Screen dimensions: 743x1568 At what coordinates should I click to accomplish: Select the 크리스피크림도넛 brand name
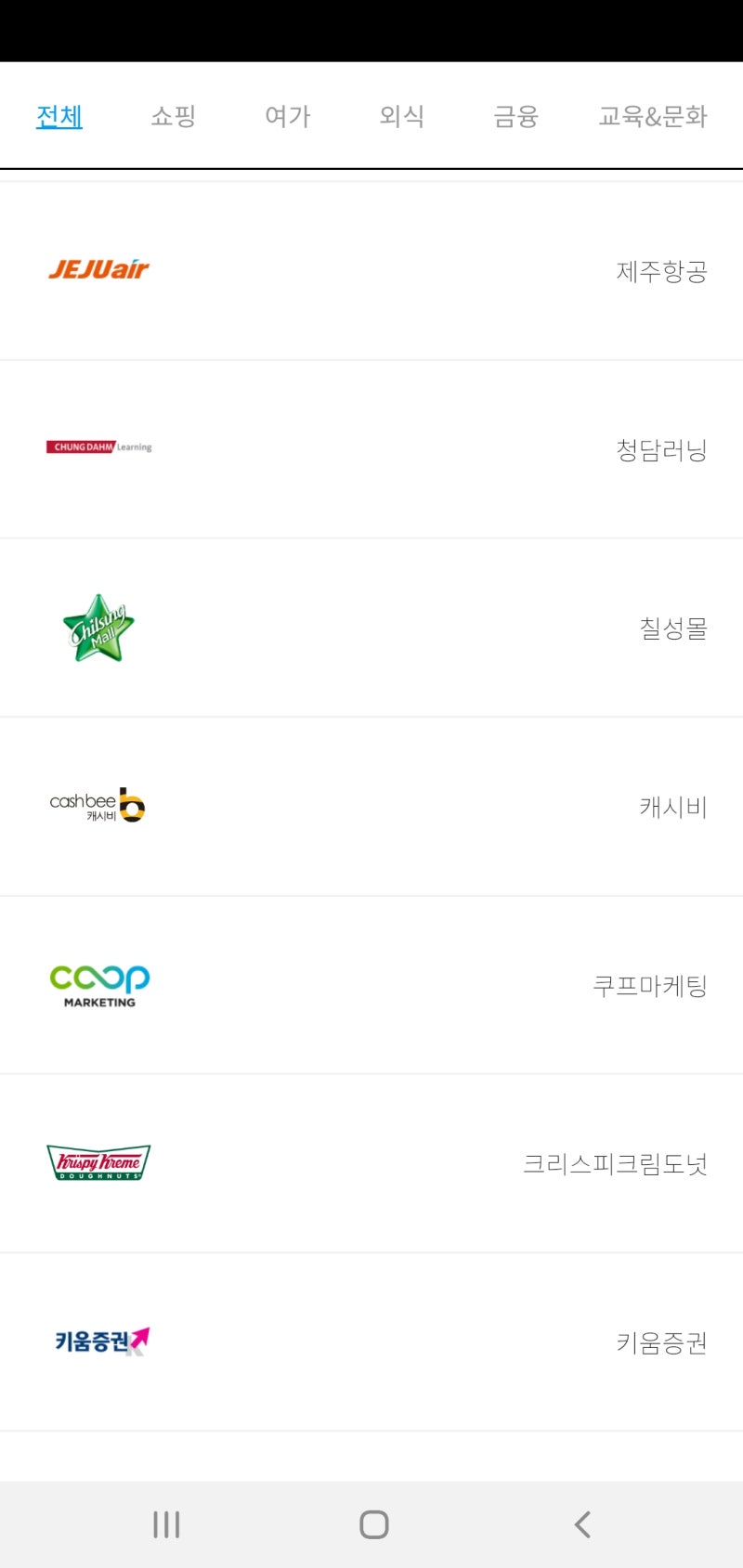coord(614,1163)
